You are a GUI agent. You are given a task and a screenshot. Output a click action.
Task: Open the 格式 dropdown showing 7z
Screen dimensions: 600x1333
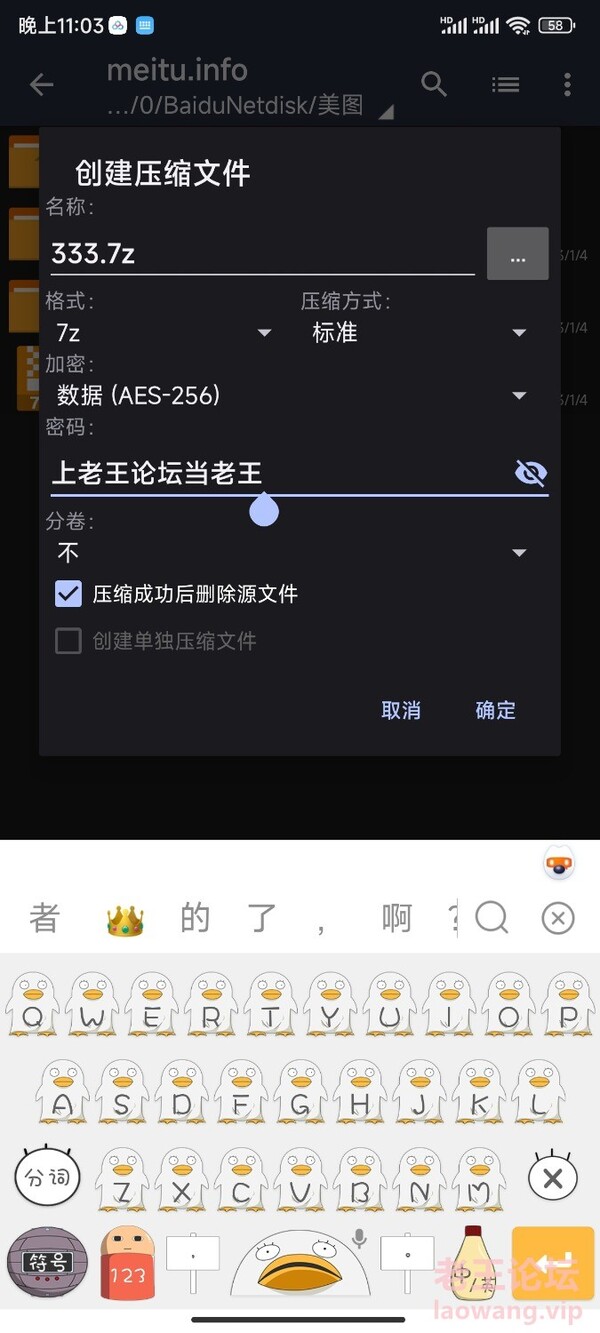(x=160, y=333)
